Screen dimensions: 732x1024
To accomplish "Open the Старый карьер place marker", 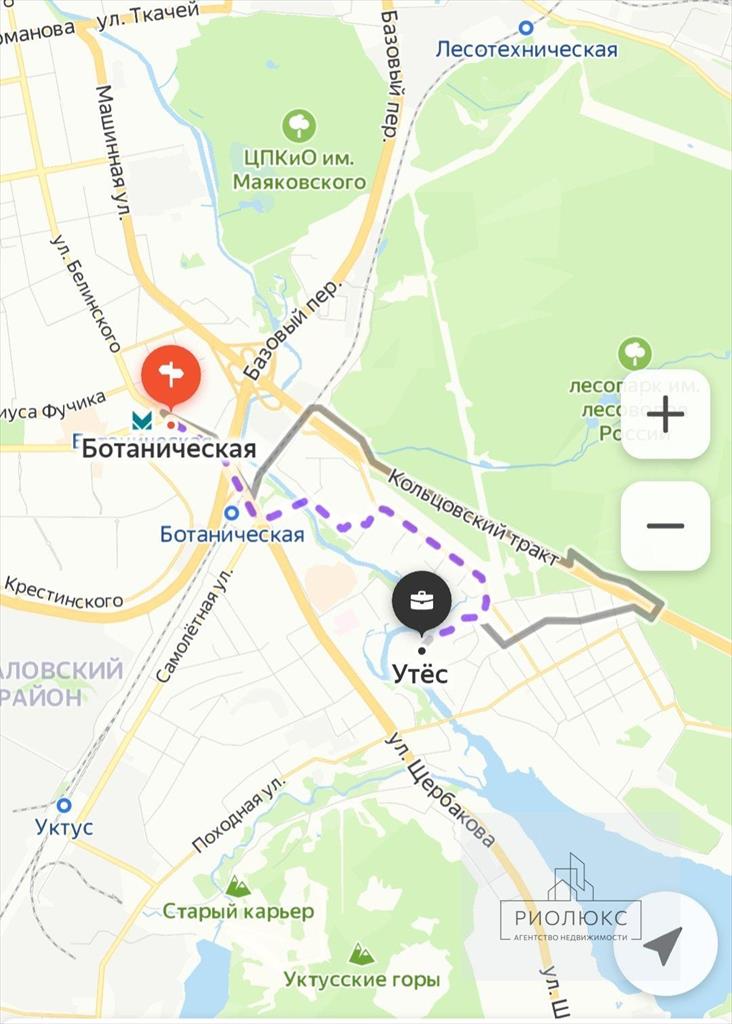I will click(238, 887).
